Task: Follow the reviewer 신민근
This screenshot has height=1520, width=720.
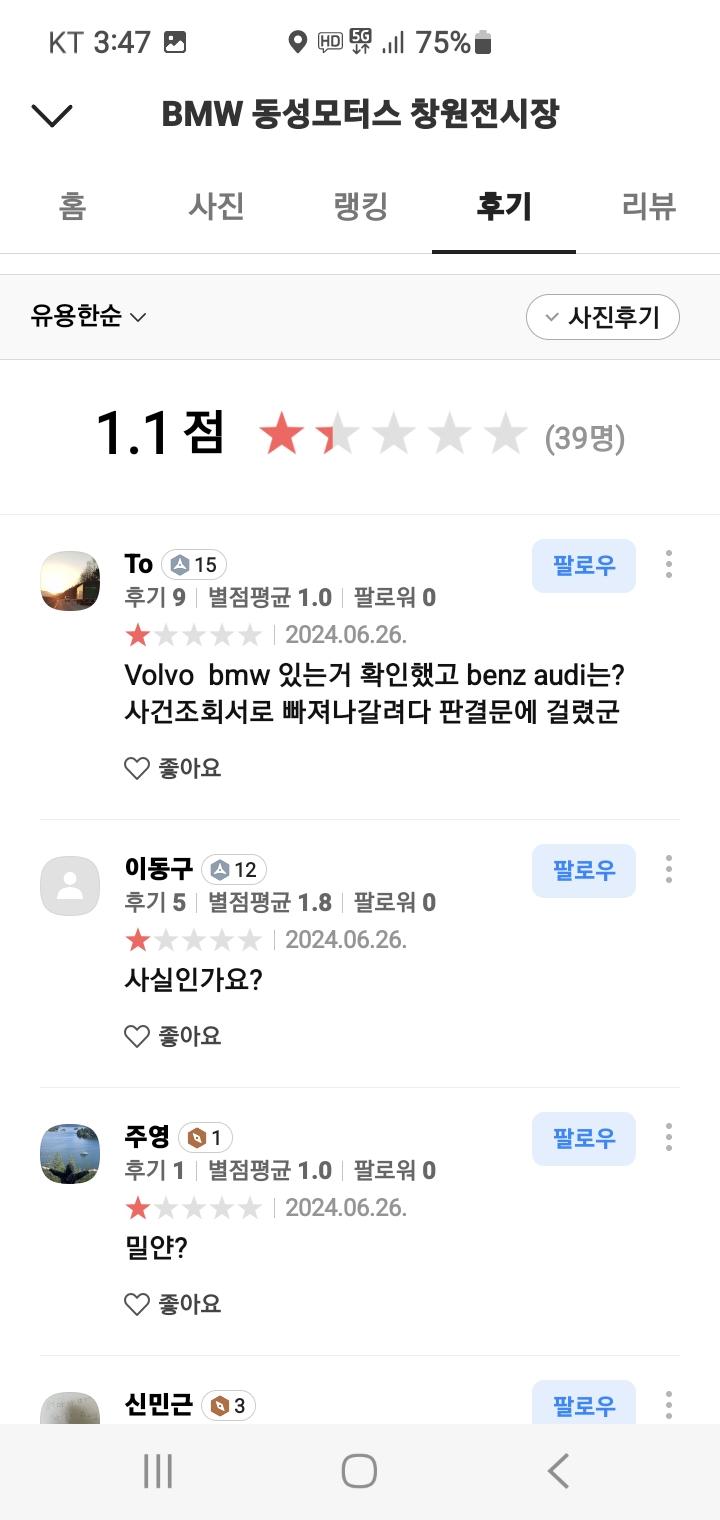Action: click(x=583, y=1404)
